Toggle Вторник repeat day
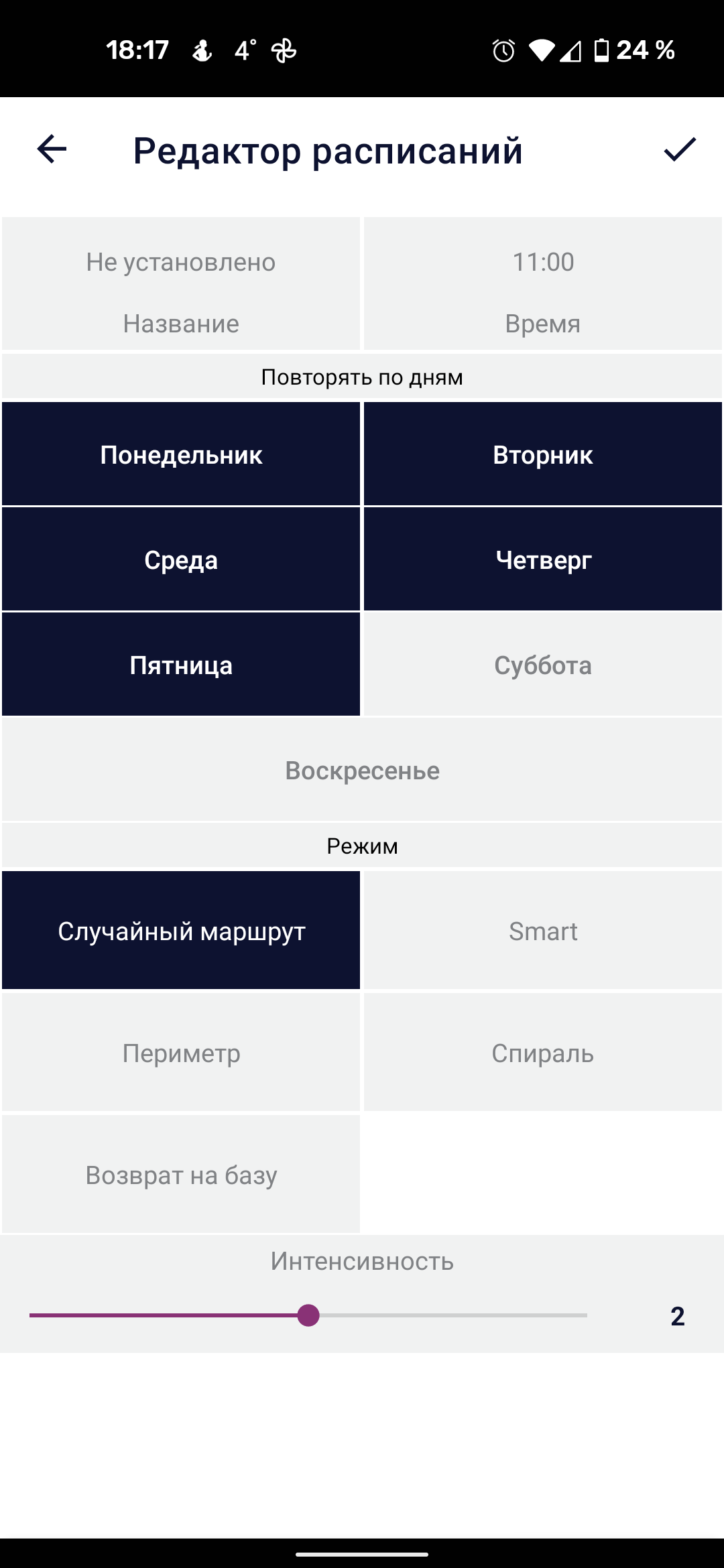724x1568 pixels. (543, 454)
